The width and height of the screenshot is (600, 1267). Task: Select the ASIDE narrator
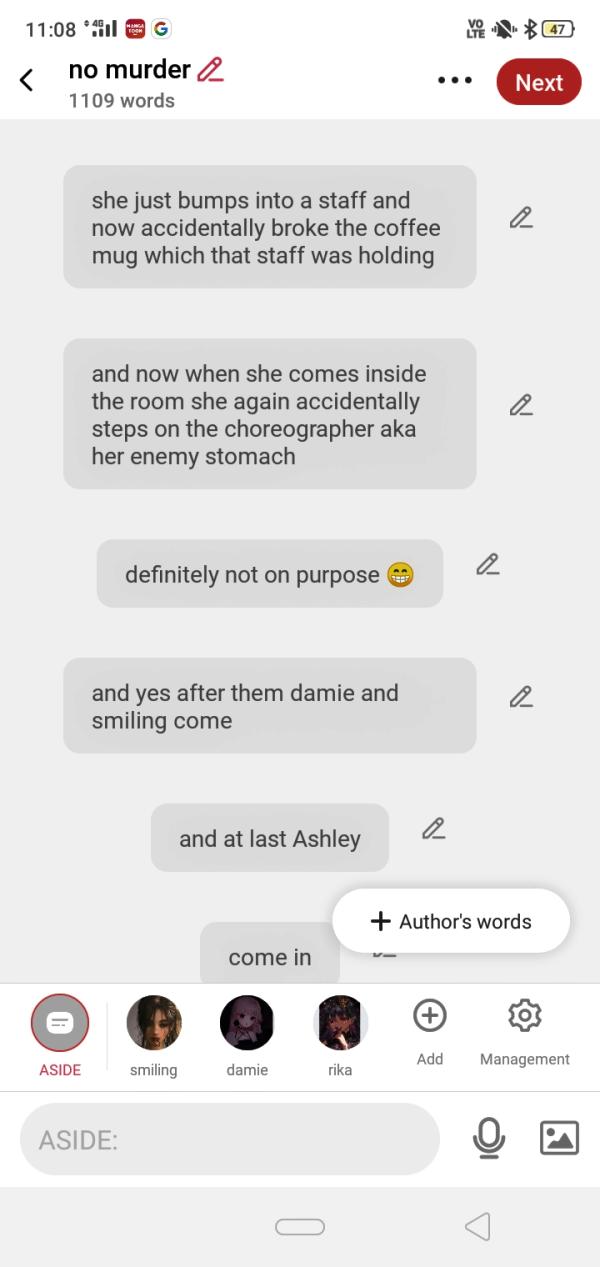(x=60, y=1023)
